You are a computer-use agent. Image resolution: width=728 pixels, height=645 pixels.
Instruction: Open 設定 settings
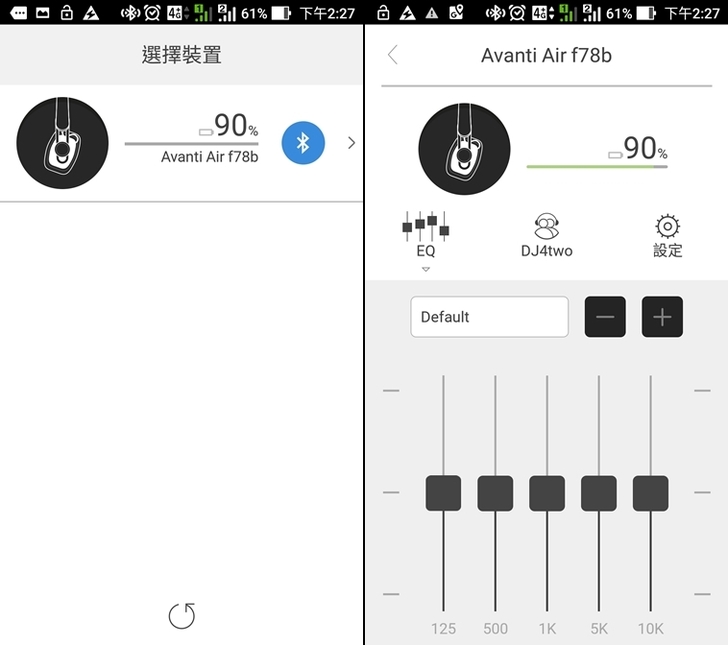click(x=667, y=236)
